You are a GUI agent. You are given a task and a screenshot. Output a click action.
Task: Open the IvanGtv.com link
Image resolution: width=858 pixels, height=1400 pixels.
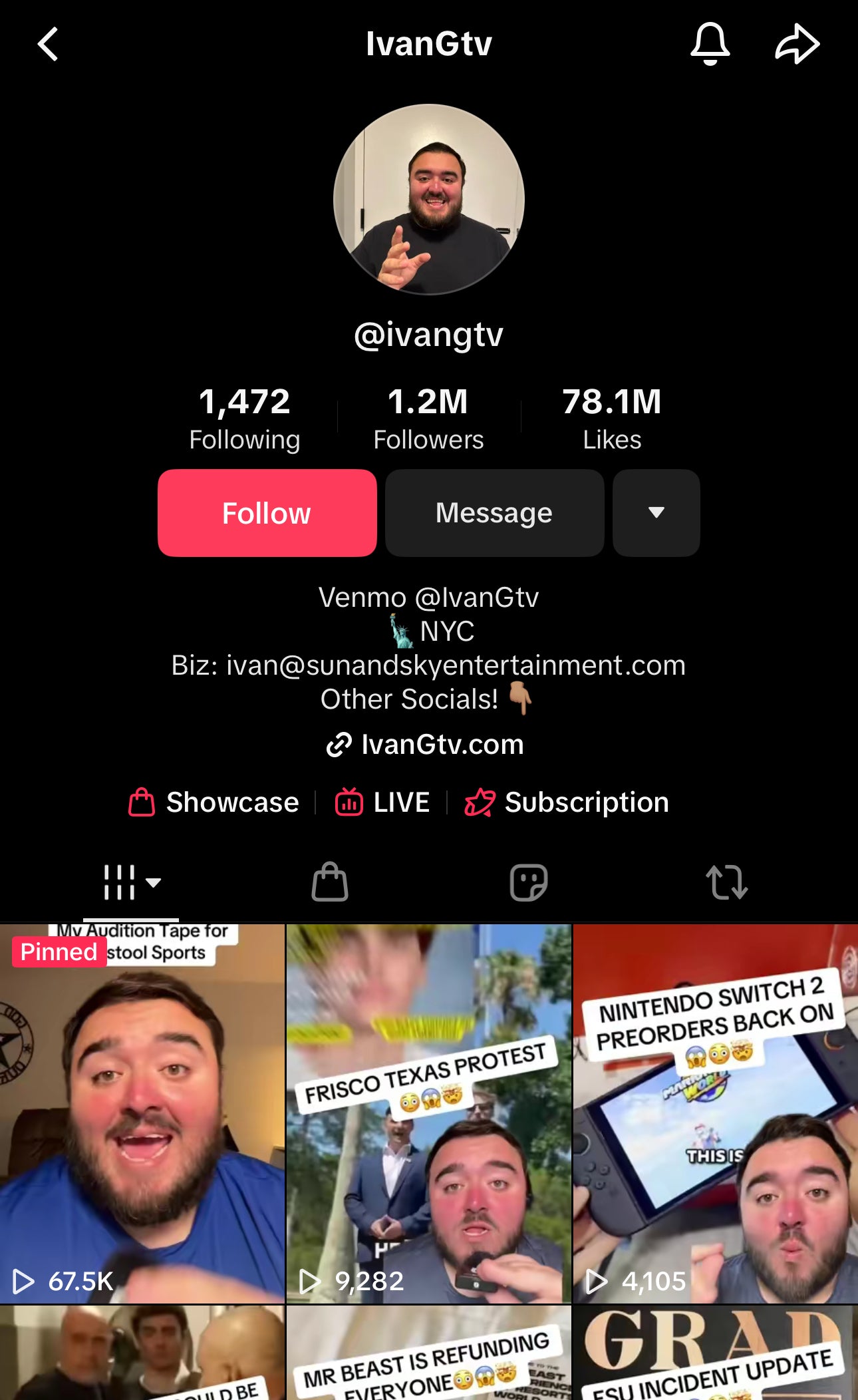coord(426,745)
